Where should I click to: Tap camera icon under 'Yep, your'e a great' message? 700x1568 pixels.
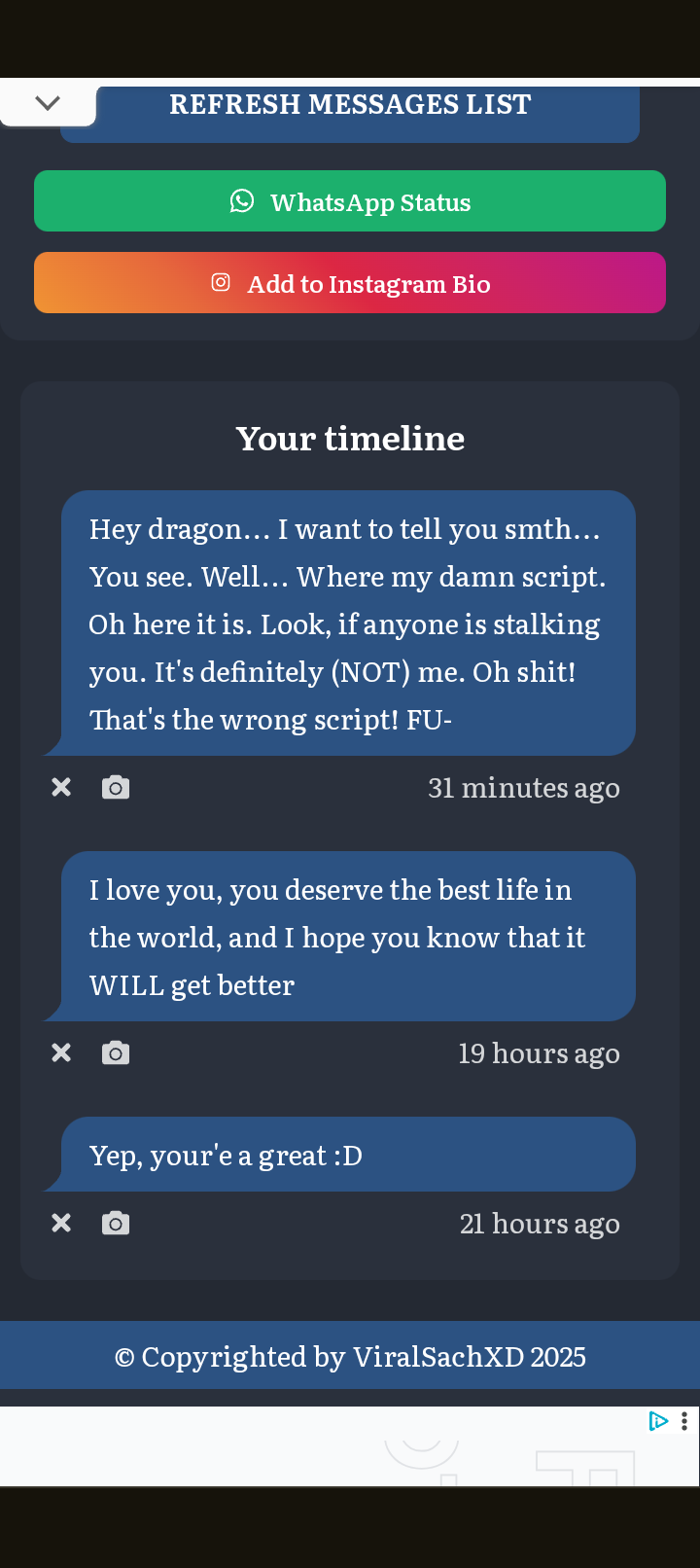tap(116, 1223)
